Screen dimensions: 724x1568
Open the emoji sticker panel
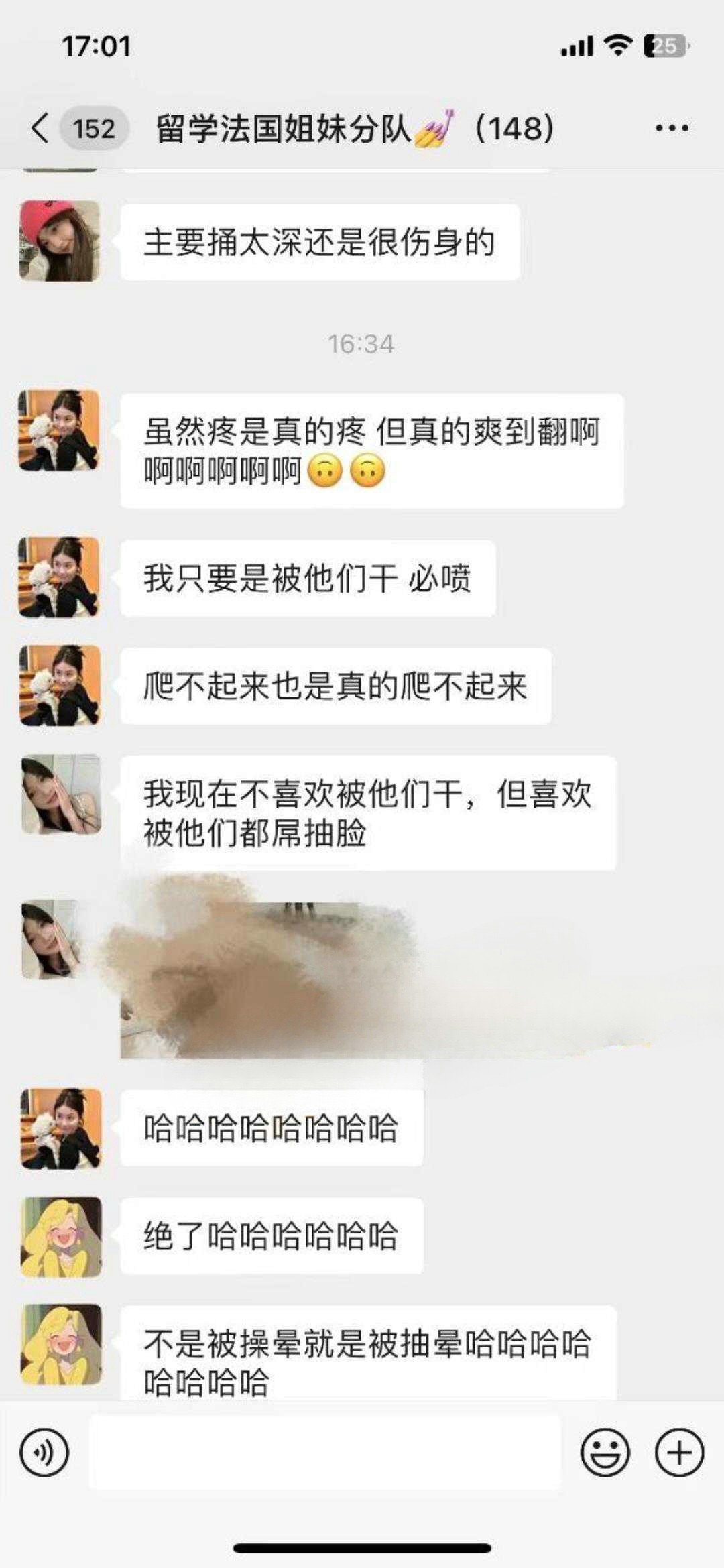point(604,1453)
